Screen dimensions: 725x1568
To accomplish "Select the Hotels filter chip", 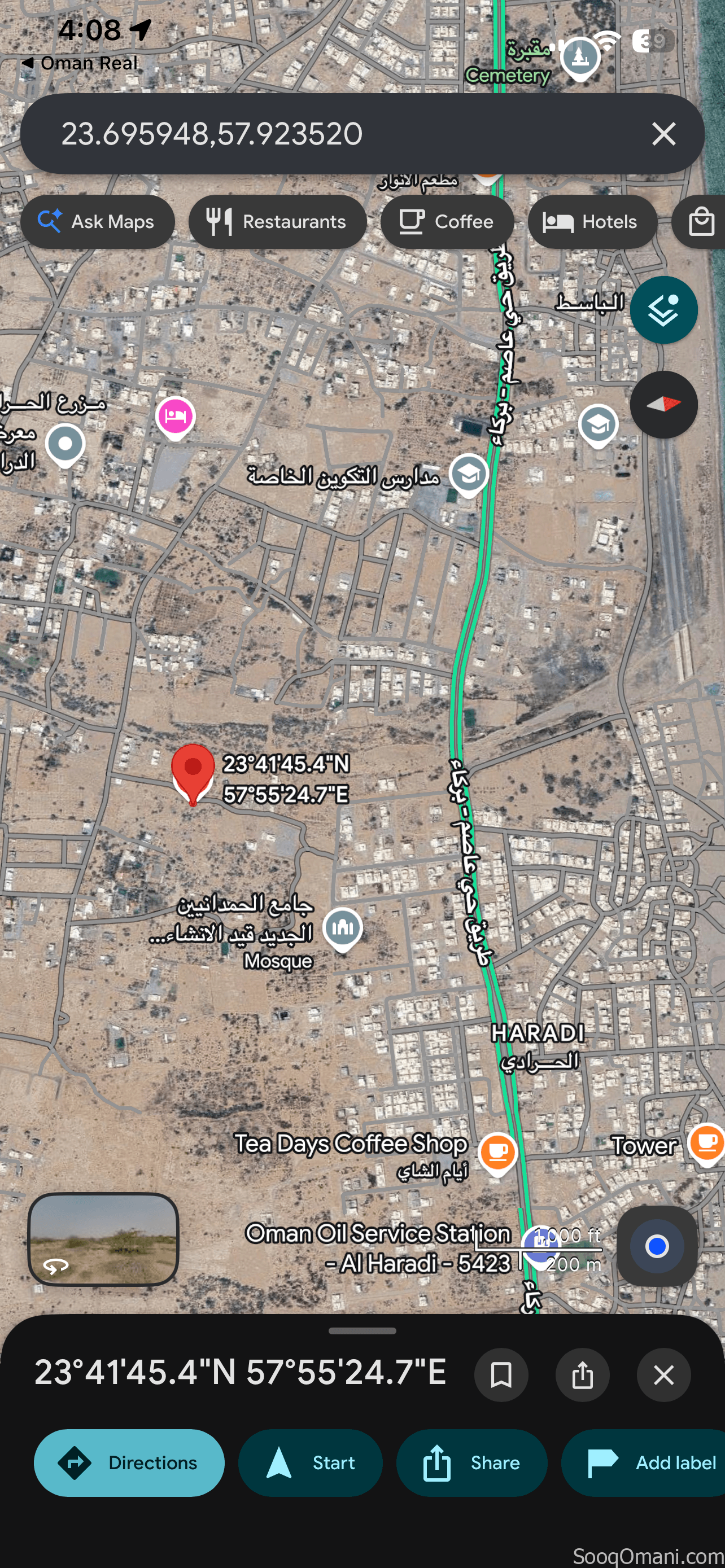I will pyautogui.click(x=592, y=222).
